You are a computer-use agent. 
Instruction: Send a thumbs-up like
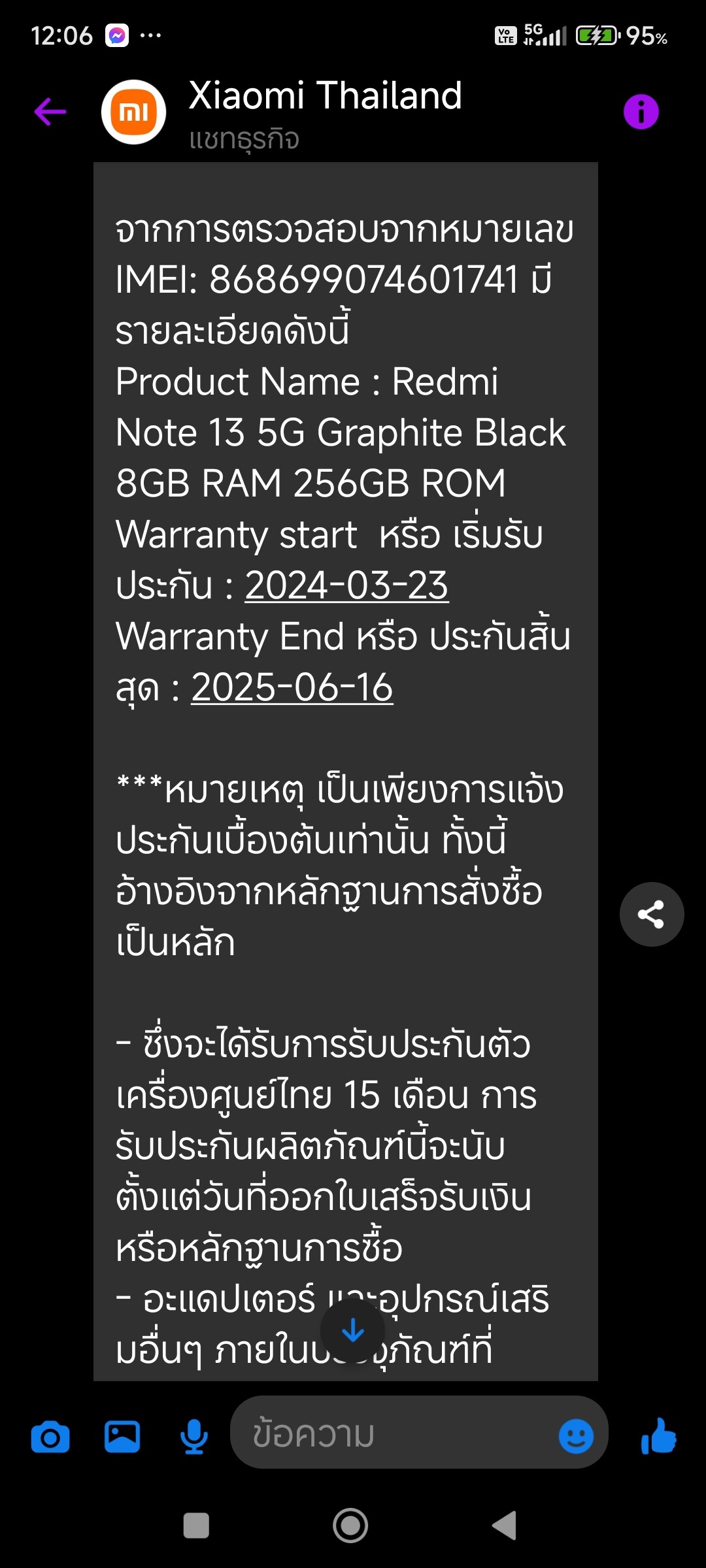[x=658, y=1435]
